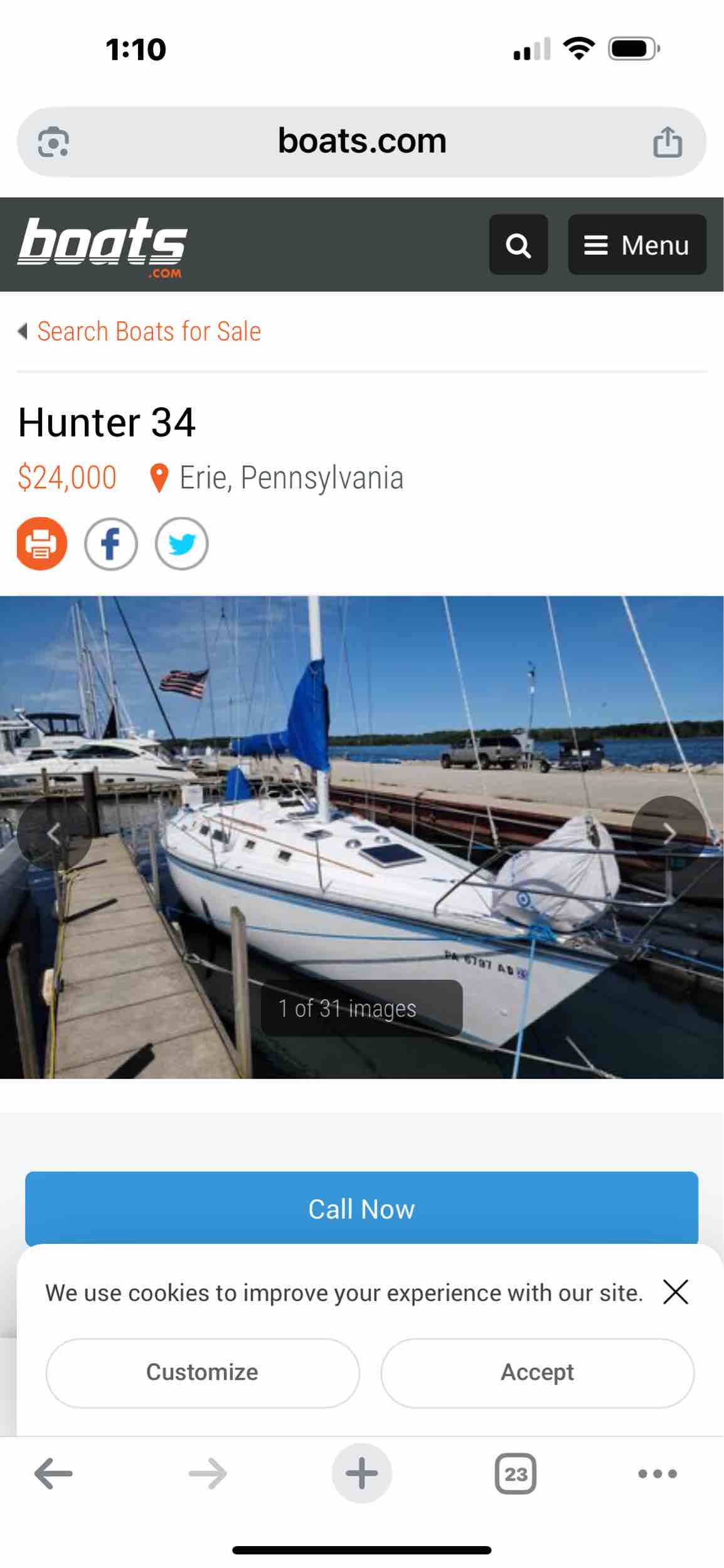Go back in the browser
This screenshot has width=724, height=1568.
point(53,1473)
